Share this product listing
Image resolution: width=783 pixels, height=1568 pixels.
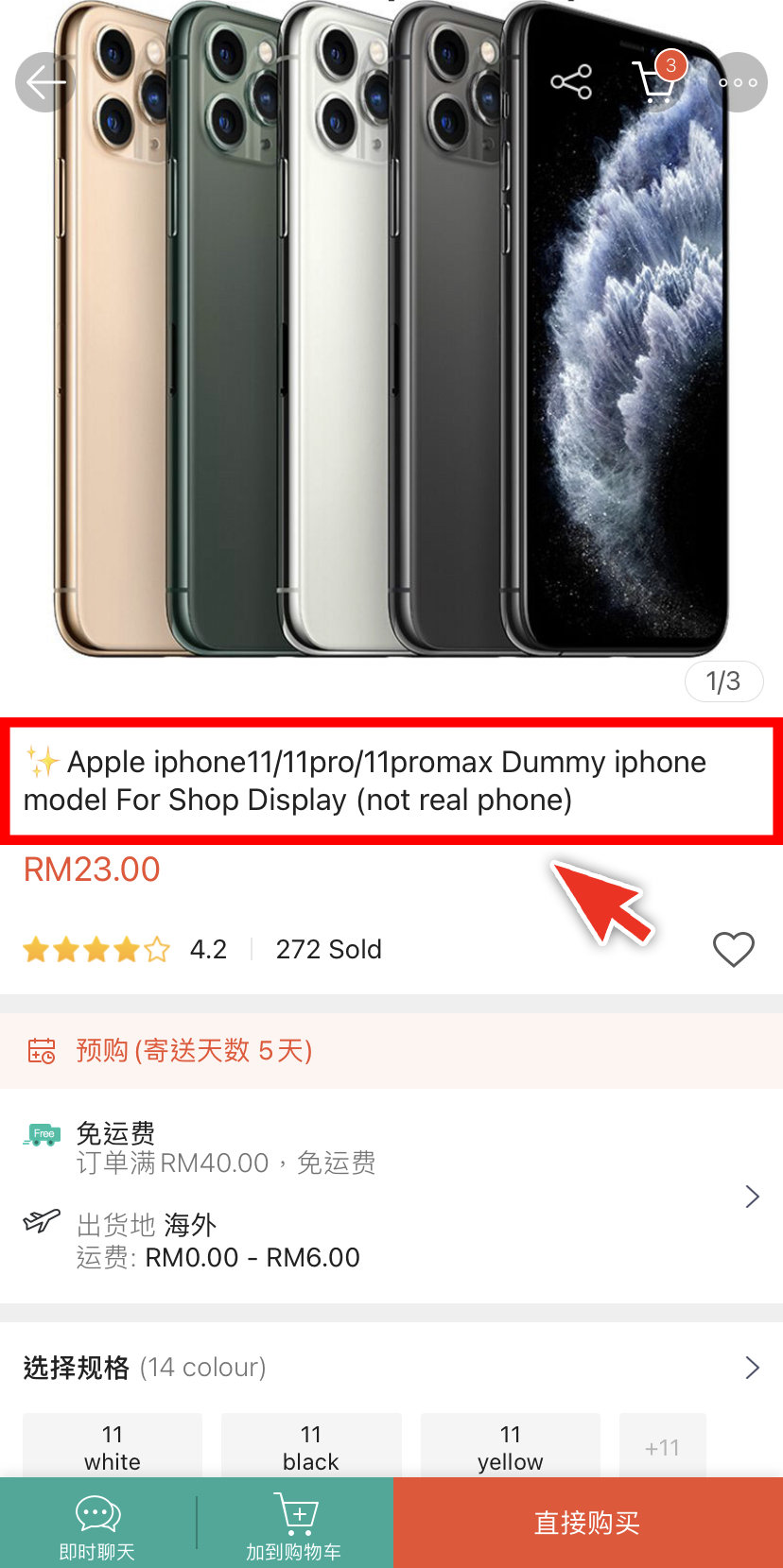click(x=571, y=82)
